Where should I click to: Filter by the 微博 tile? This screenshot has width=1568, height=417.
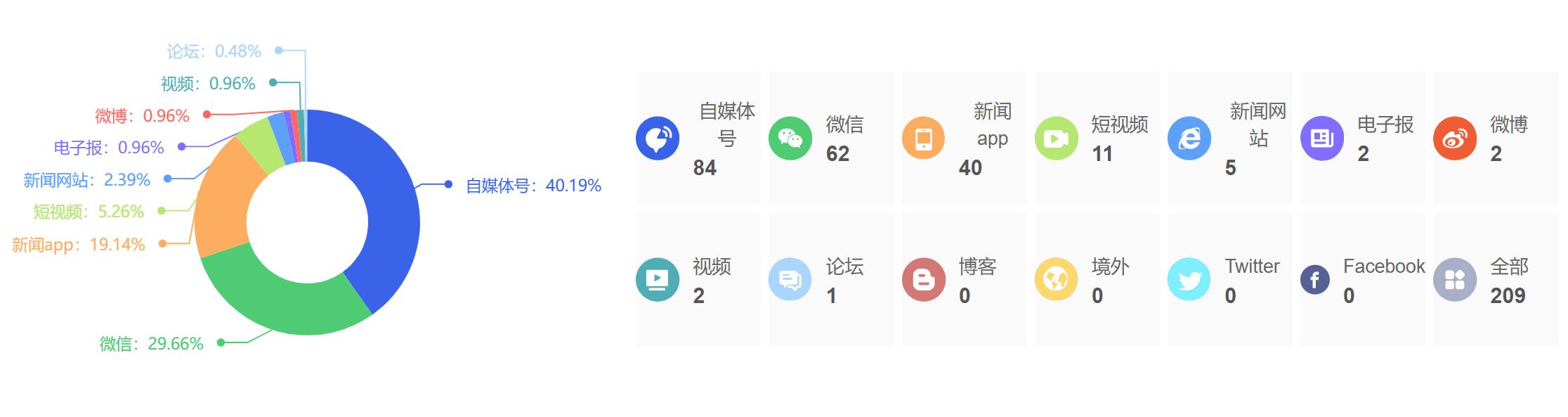tap(1495, 139)
